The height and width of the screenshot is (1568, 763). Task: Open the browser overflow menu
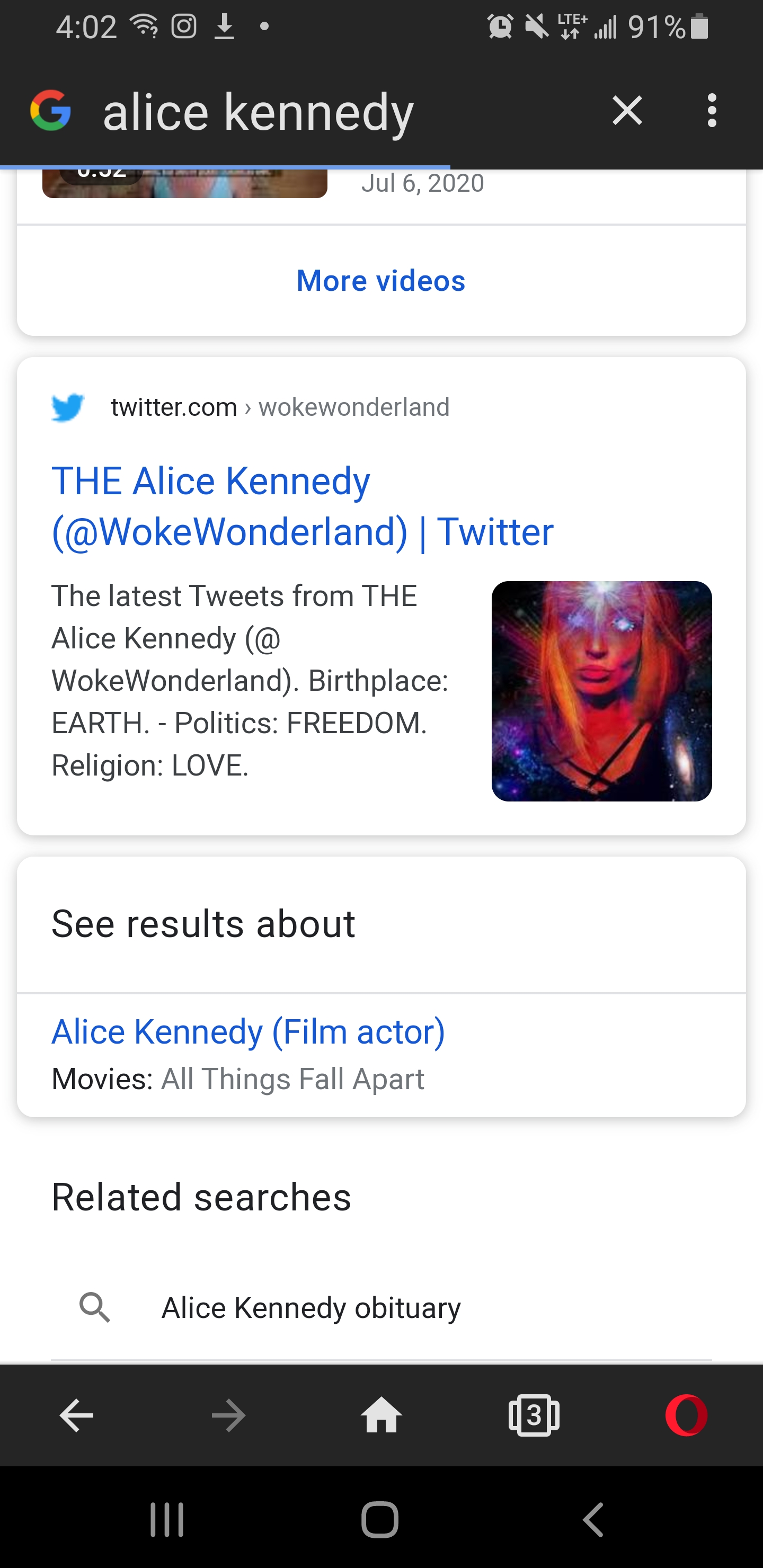pyautogui.click(x=711, y=111)
